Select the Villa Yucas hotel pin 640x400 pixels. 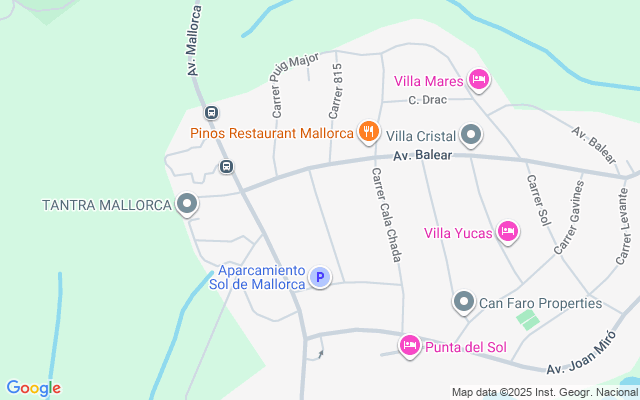pyautogui.click(x=507, y=233)
